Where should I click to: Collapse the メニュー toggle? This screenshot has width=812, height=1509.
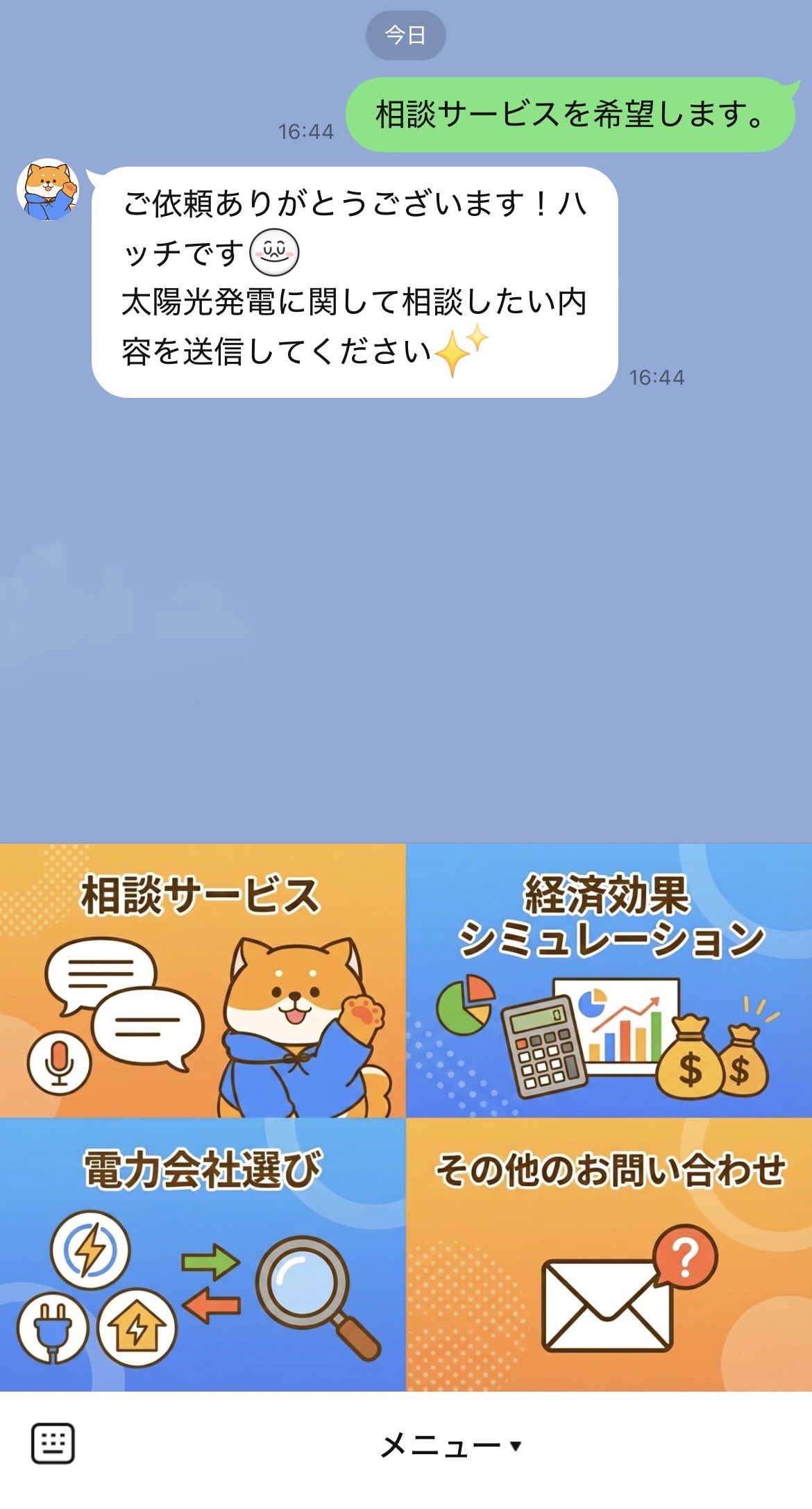(451, 1446)
